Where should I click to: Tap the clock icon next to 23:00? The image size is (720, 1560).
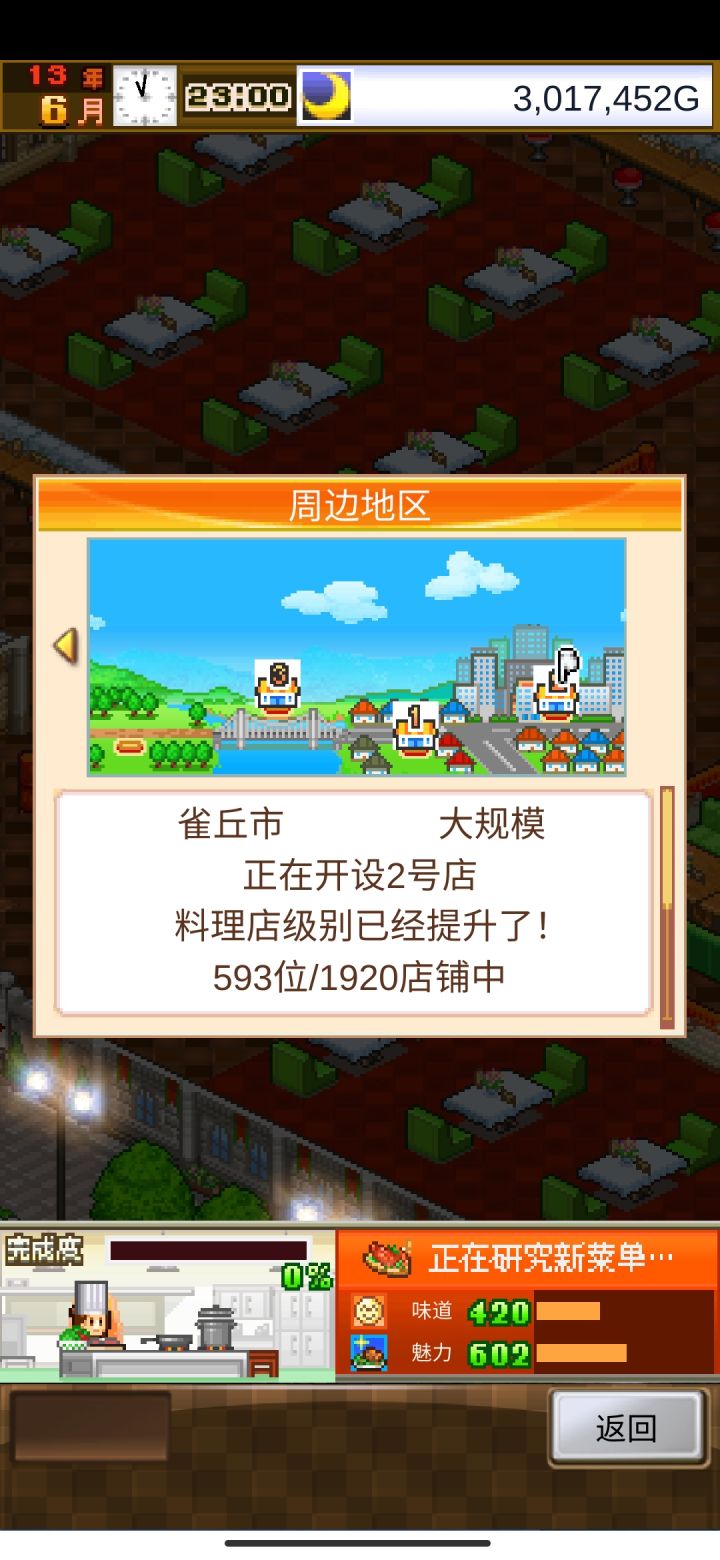click(143, 95)
